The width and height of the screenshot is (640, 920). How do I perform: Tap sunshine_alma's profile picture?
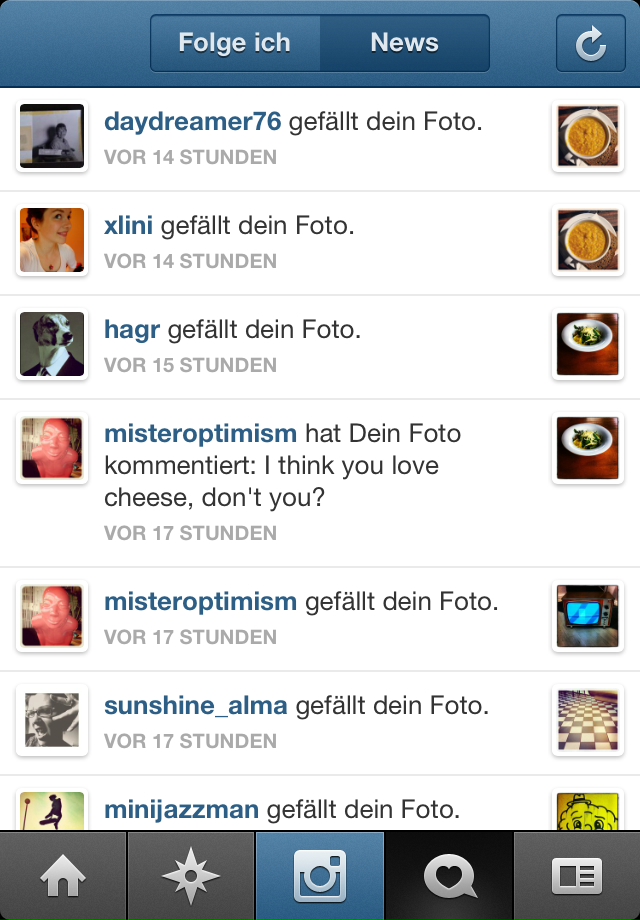[52, 720]
